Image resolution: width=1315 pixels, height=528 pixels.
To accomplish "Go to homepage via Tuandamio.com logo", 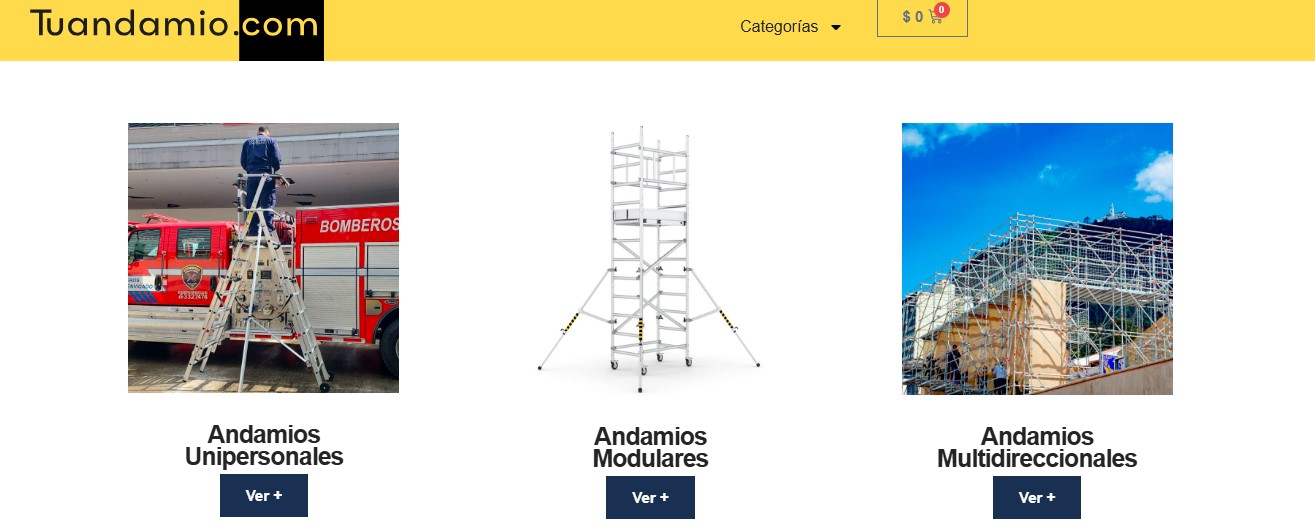I will (176, 26).
